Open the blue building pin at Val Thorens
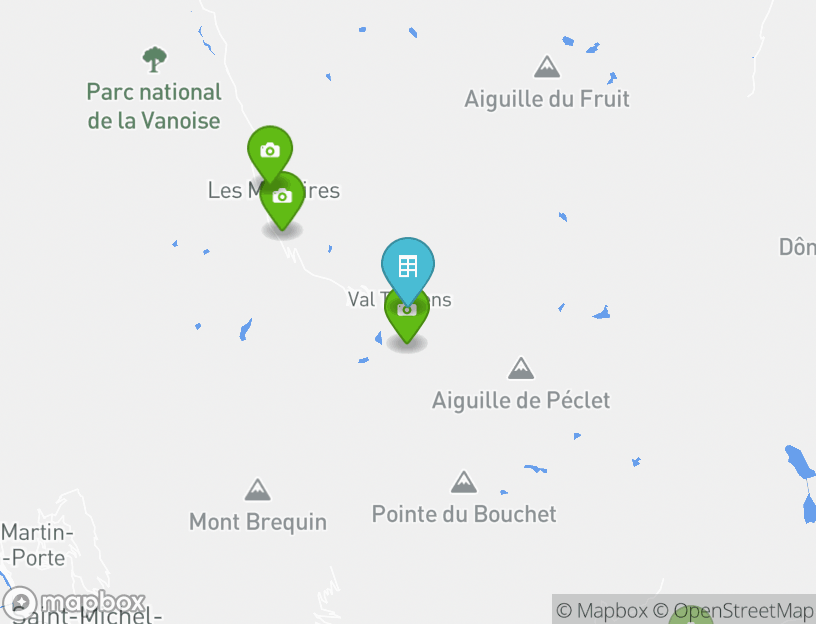 point(408,265)
